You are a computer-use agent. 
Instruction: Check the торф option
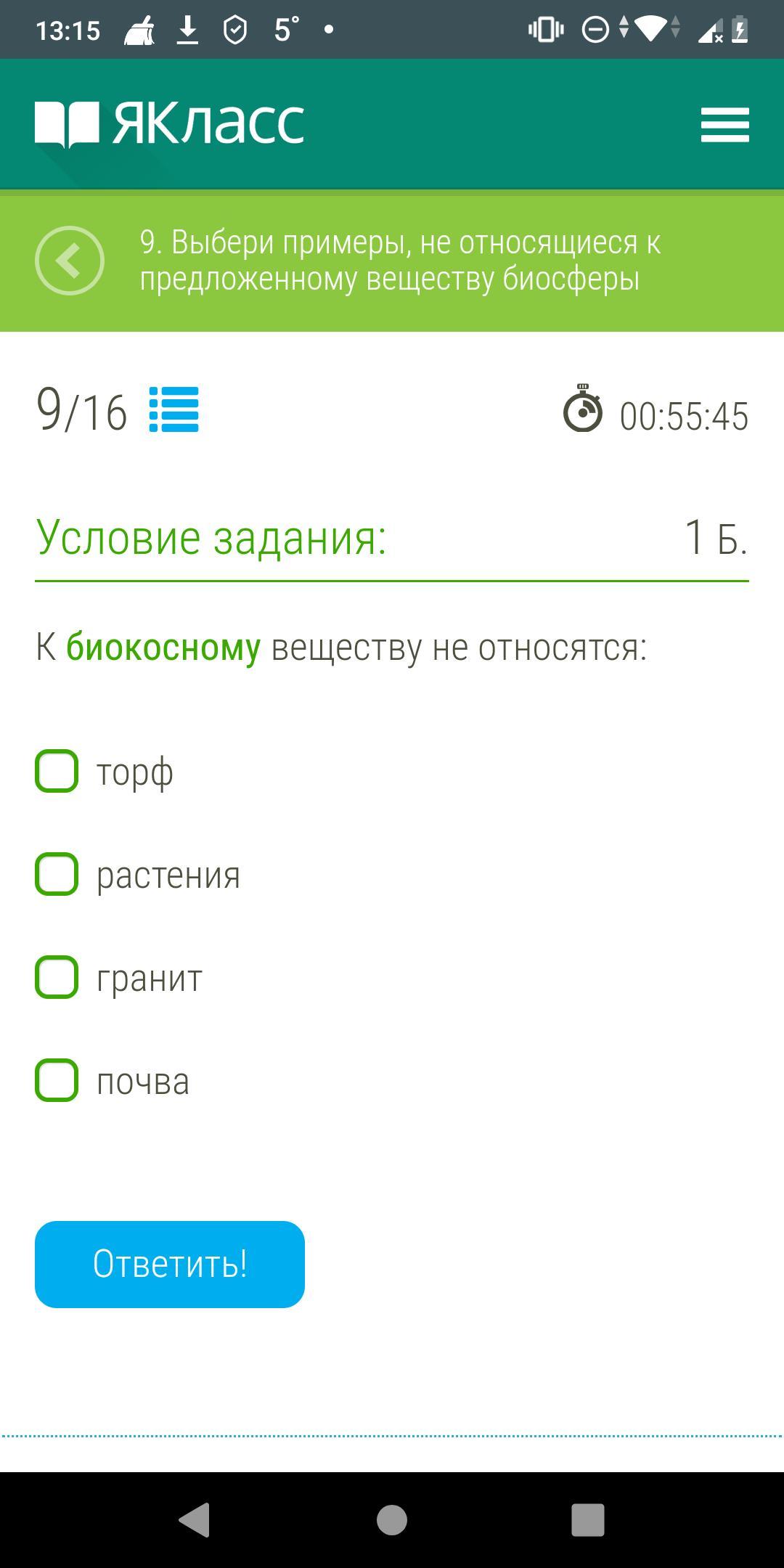click(57, 771)
